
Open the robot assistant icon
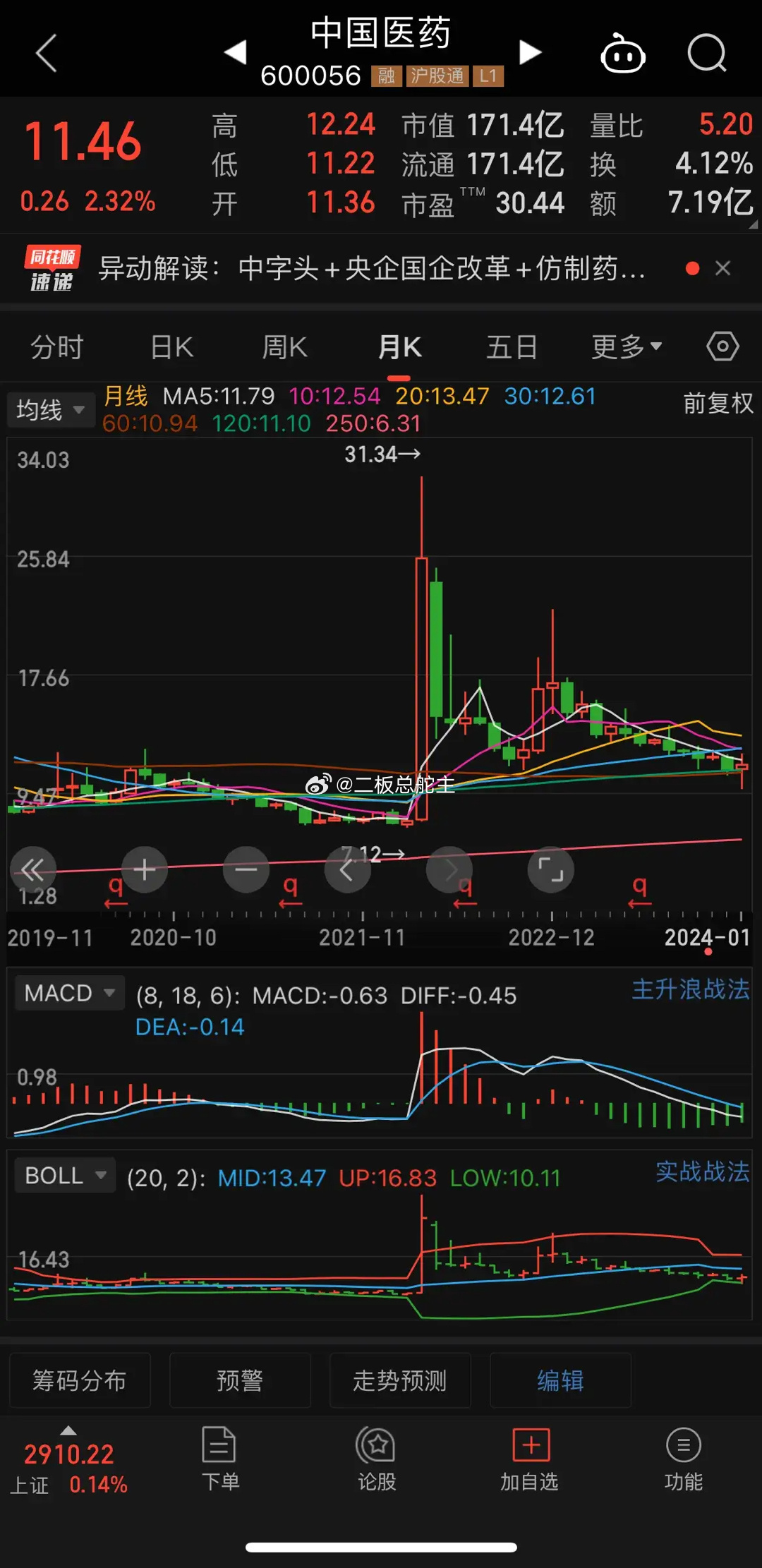coord(622,54)
